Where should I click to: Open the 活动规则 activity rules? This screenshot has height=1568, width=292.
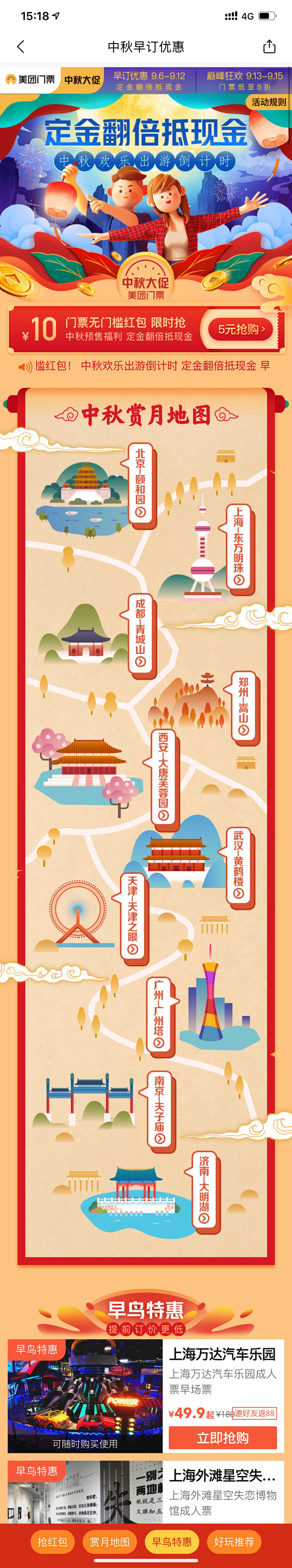268,102
